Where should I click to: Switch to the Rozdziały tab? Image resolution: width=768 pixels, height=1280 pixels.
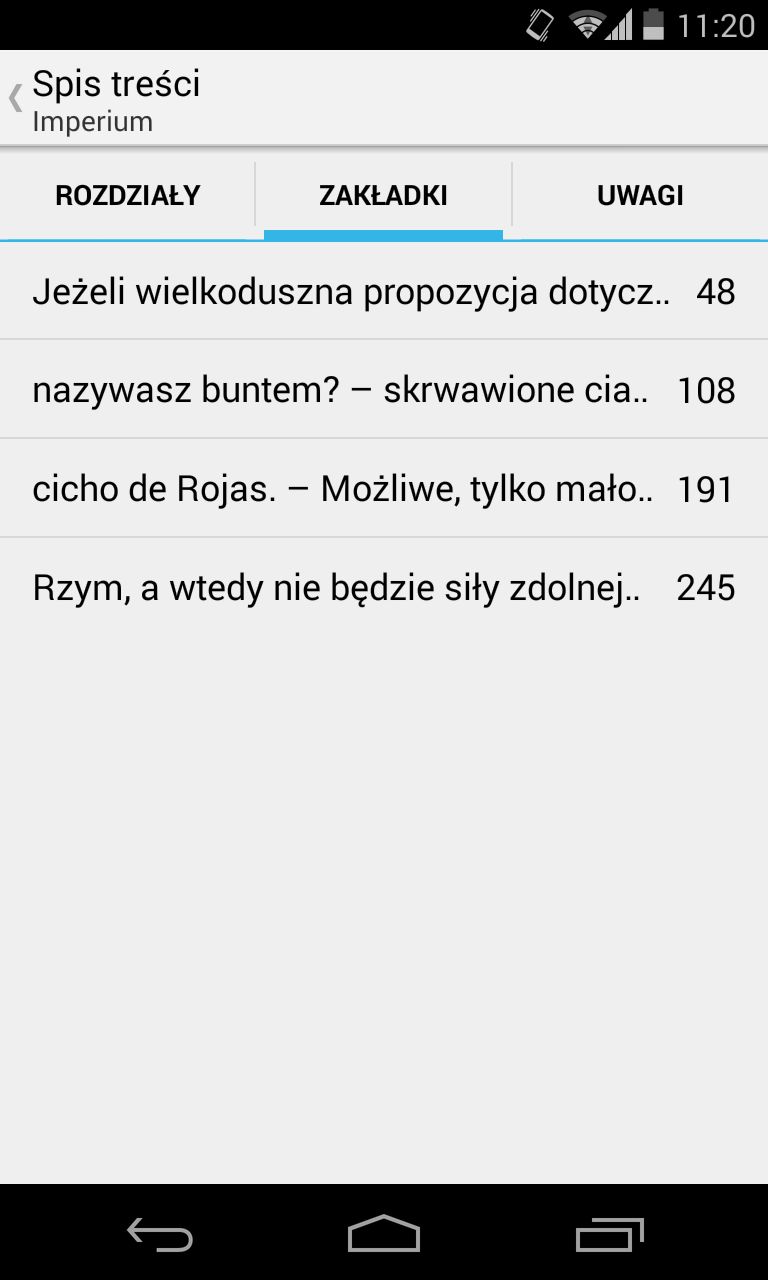128,195
